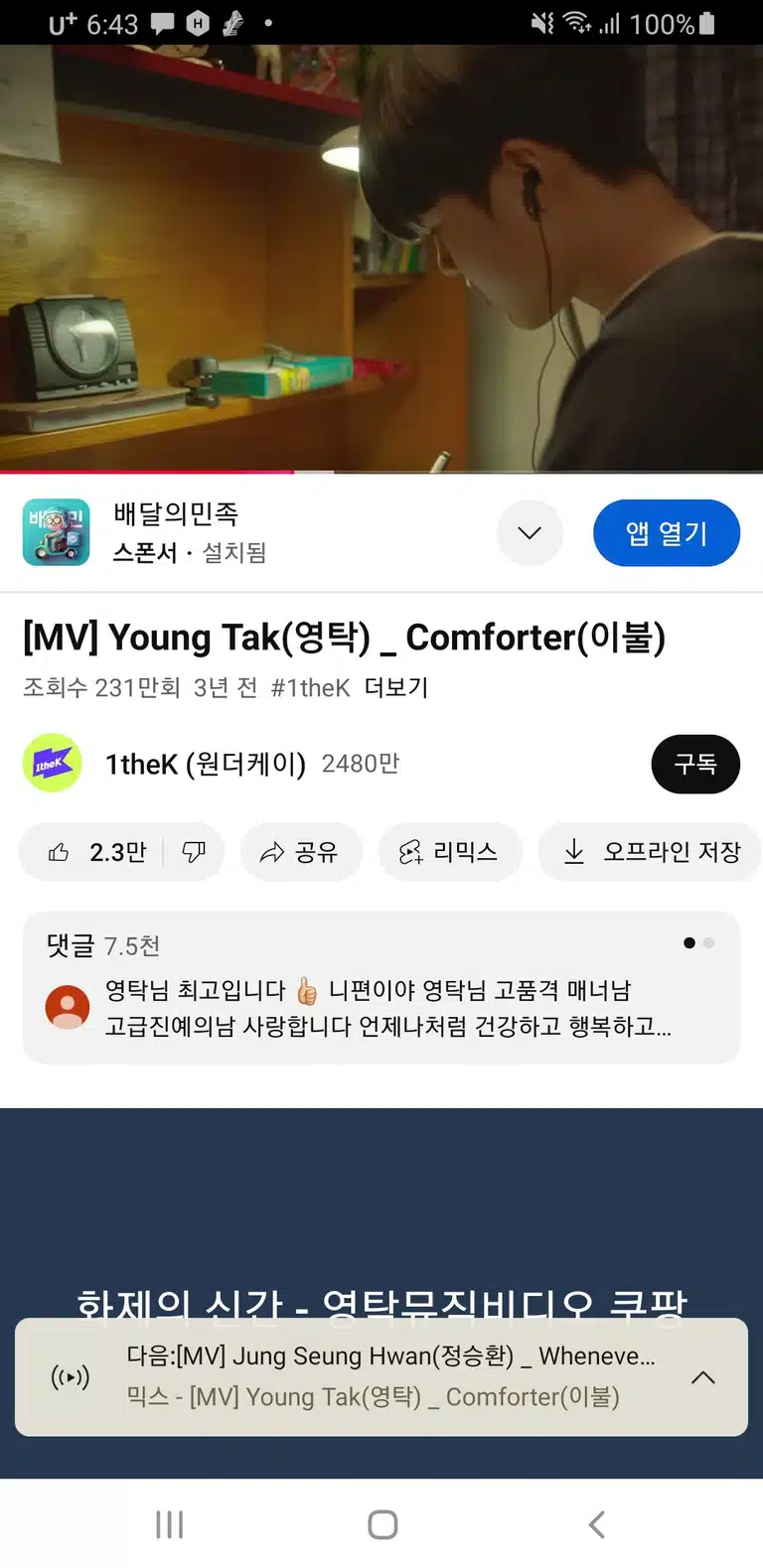Viewport: 763px width, 1568px height.
Task: Save video offline with 오프라인 저장
Action: tap(652, 852)
